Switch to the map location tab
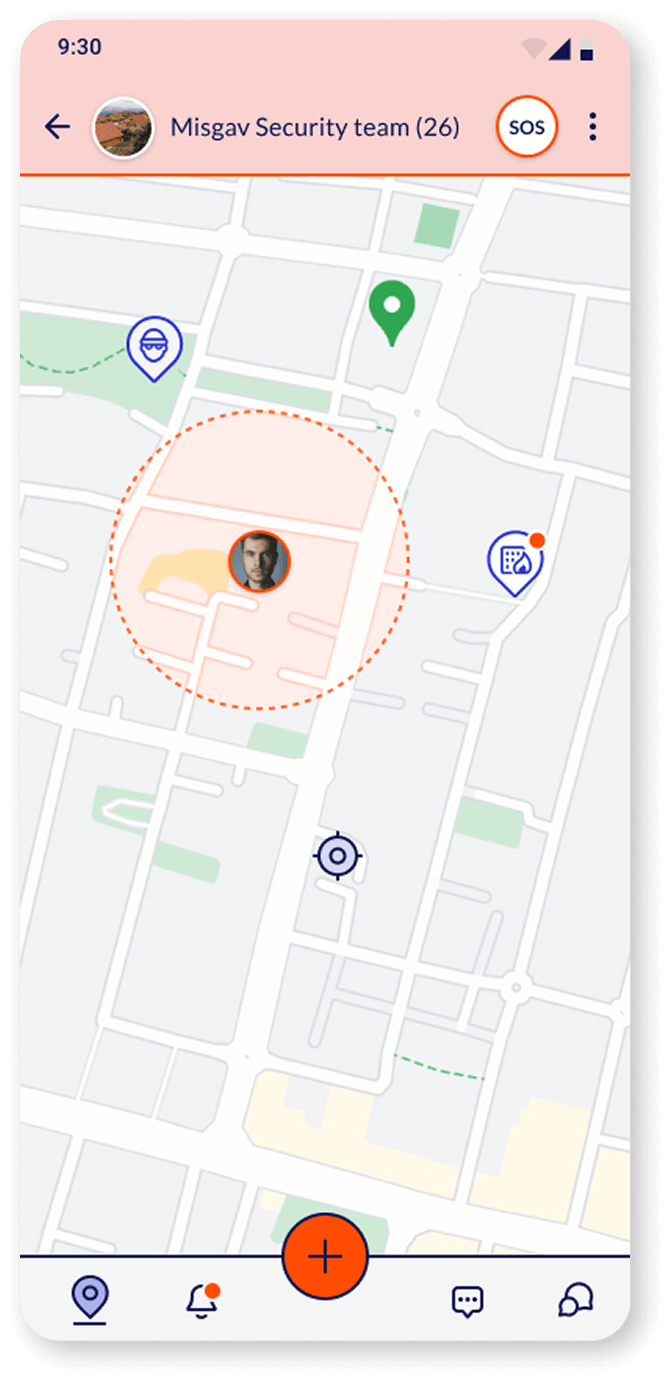 coord(90,1299)
